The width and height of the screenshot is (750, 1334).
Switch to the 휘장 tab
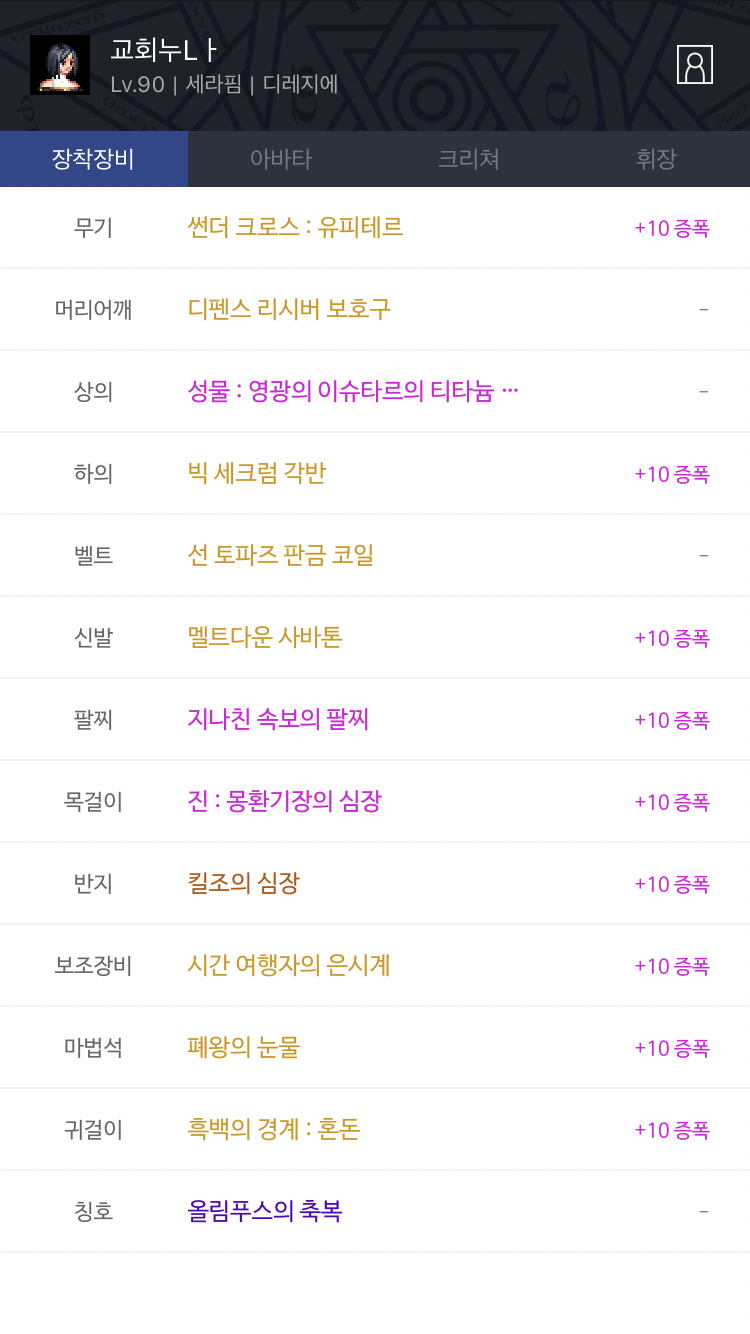point(656,158)
